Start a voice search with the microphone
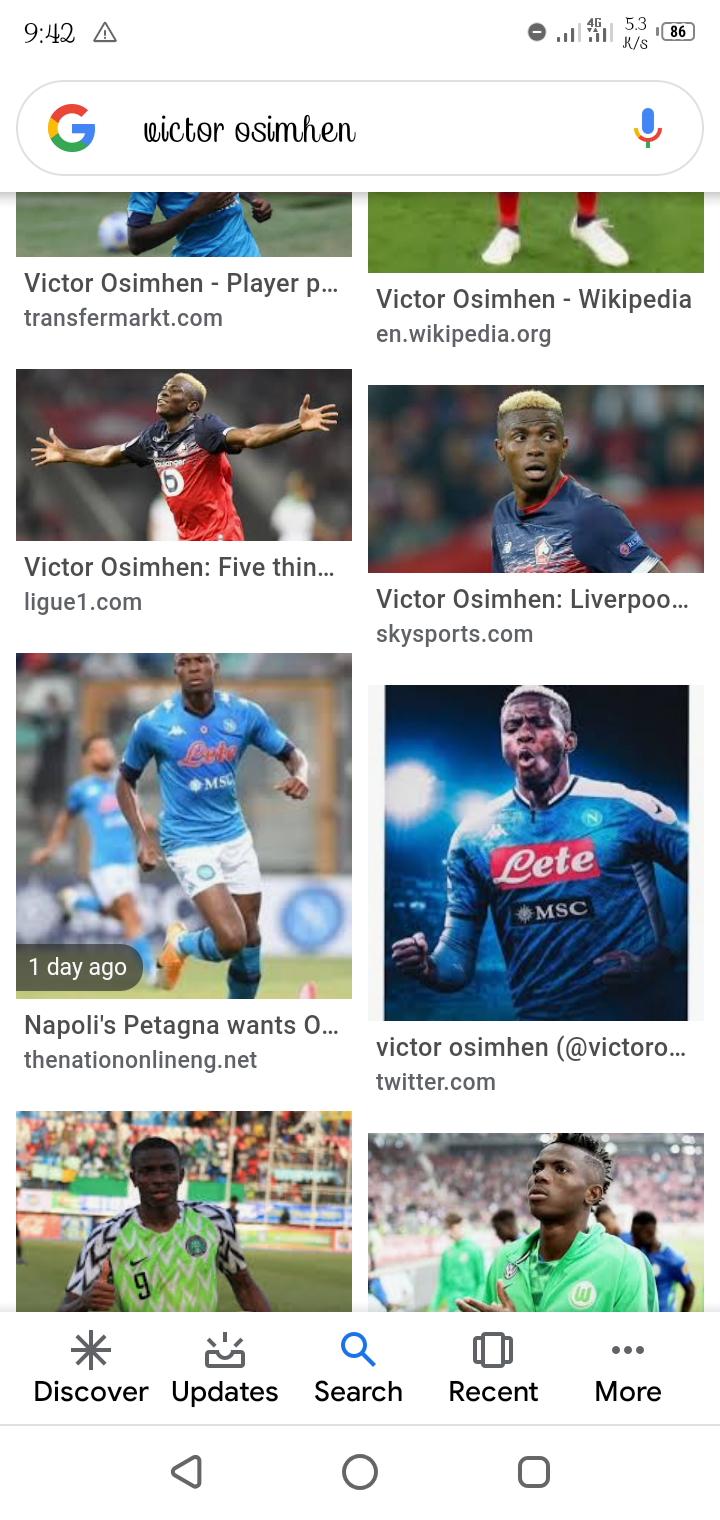720x1520 pixels. coord(647,129)
